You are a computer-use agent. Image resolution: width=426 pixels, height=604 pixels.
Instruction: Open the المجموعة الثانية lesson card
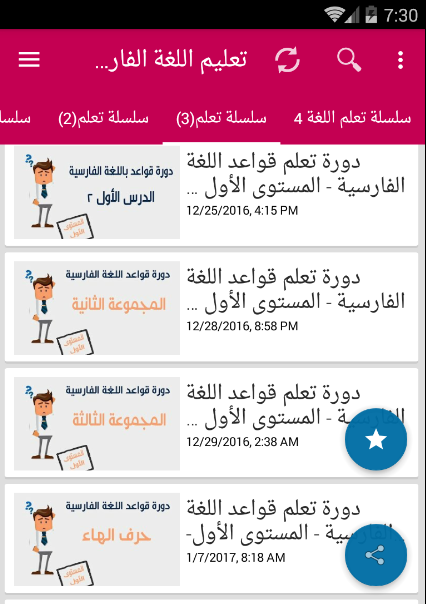coord(211,307)
